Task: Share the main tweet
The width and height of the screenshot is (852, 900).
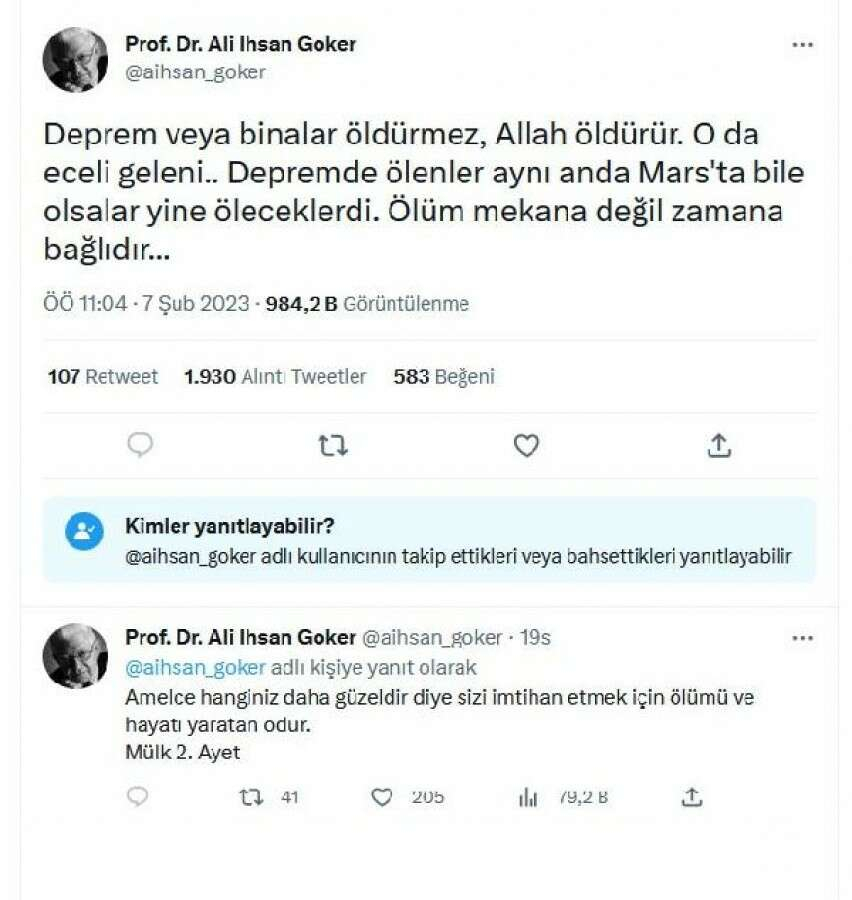Action: [x=719, y=446]
